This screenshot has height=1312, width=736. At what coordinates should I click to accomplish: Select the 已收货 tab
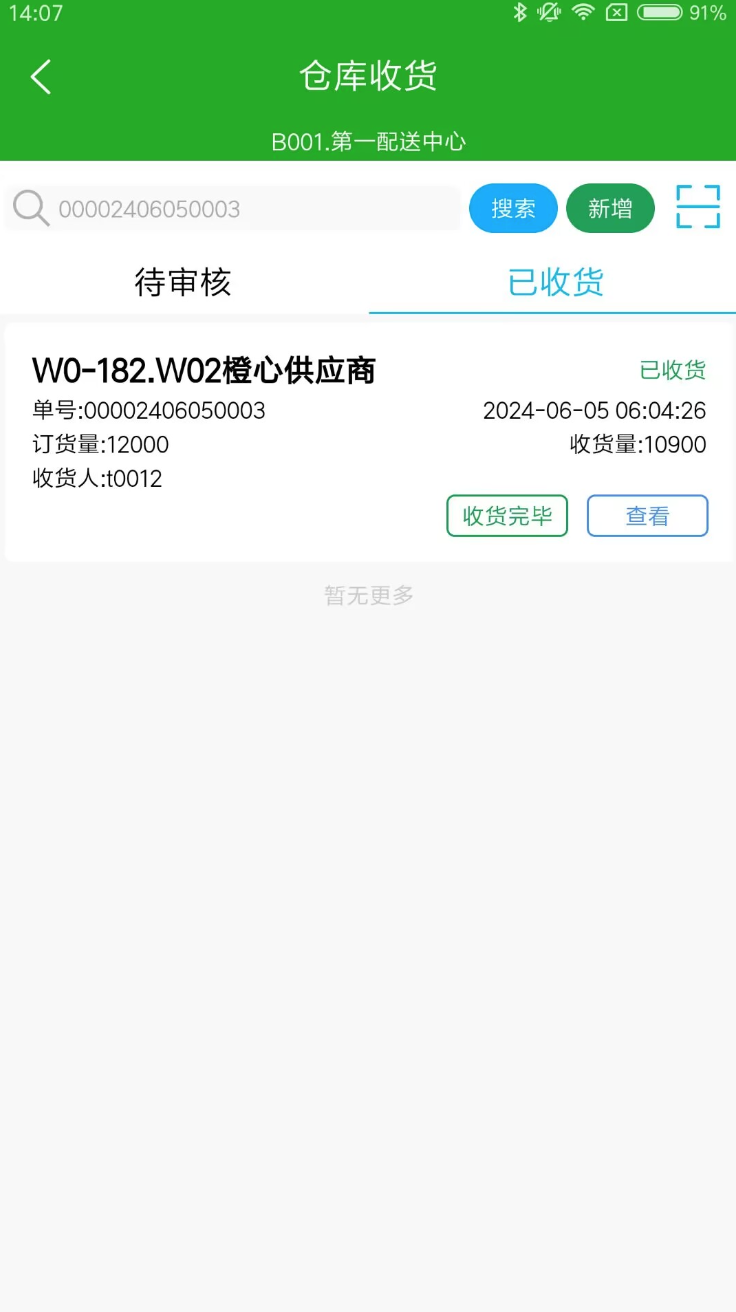click(555, 283)
